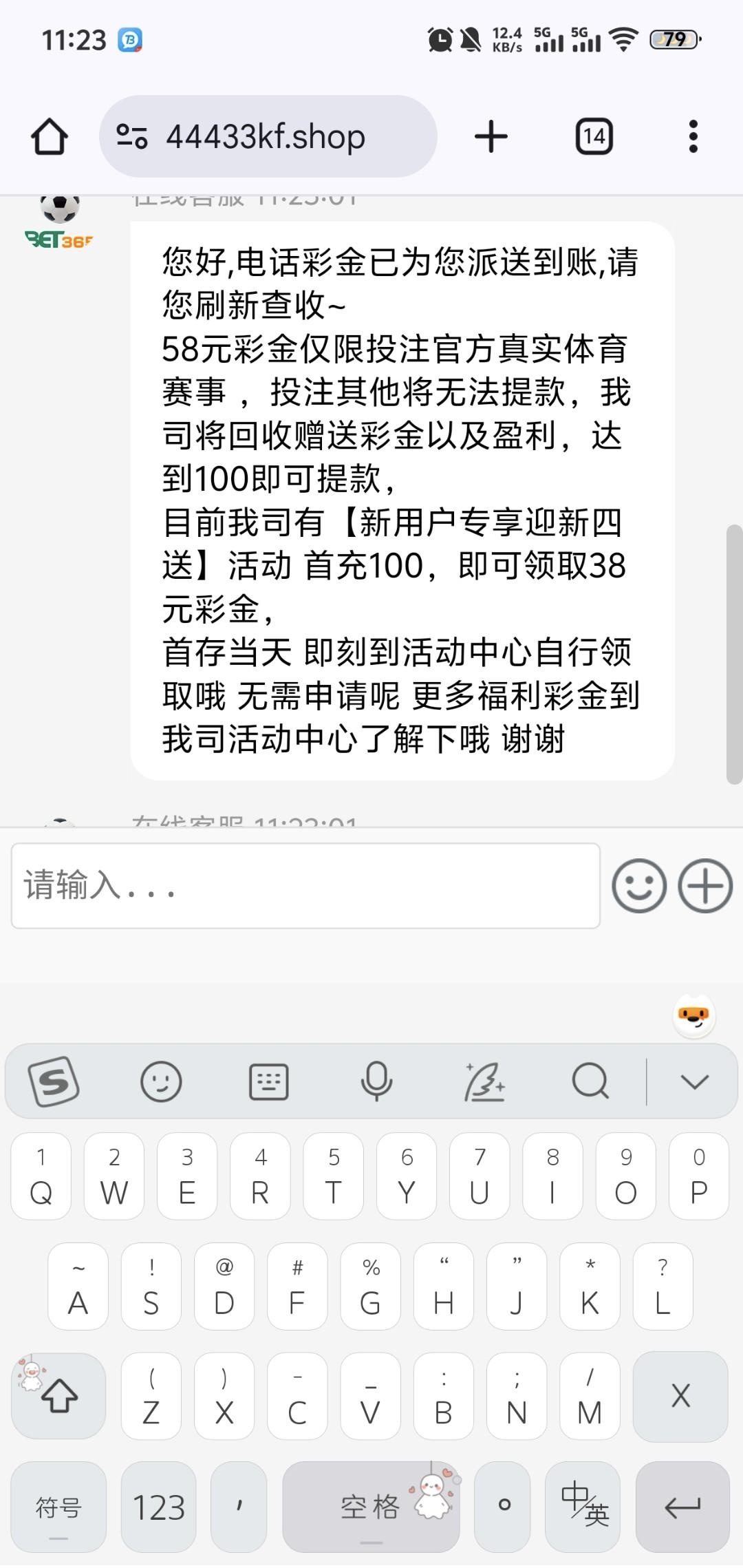Open the emoji picker beside the message box
Image resolution: width=743 pixels, height=1568 pixels.
click(639, 885)
